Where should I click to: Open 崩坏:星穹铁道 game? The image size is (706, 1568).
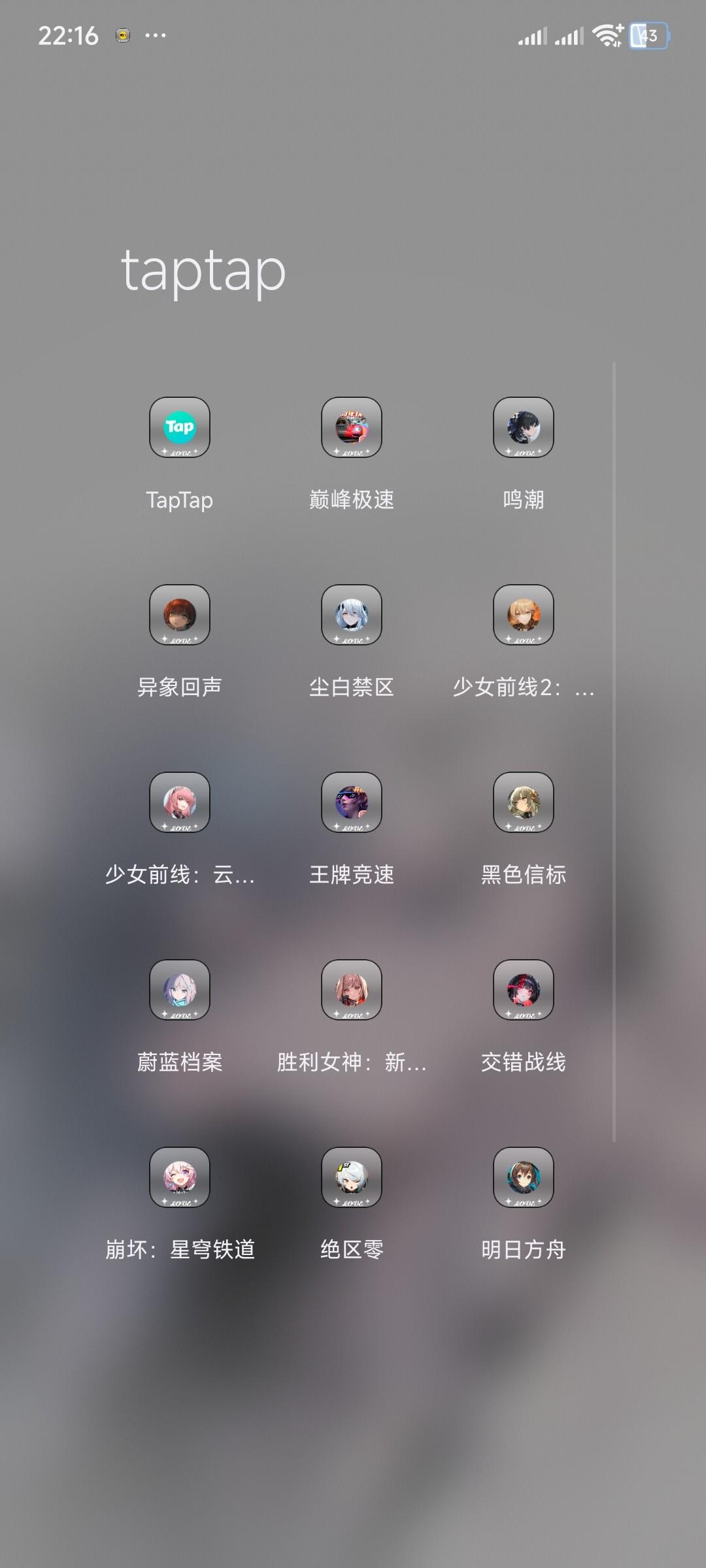pos(180,1177)
